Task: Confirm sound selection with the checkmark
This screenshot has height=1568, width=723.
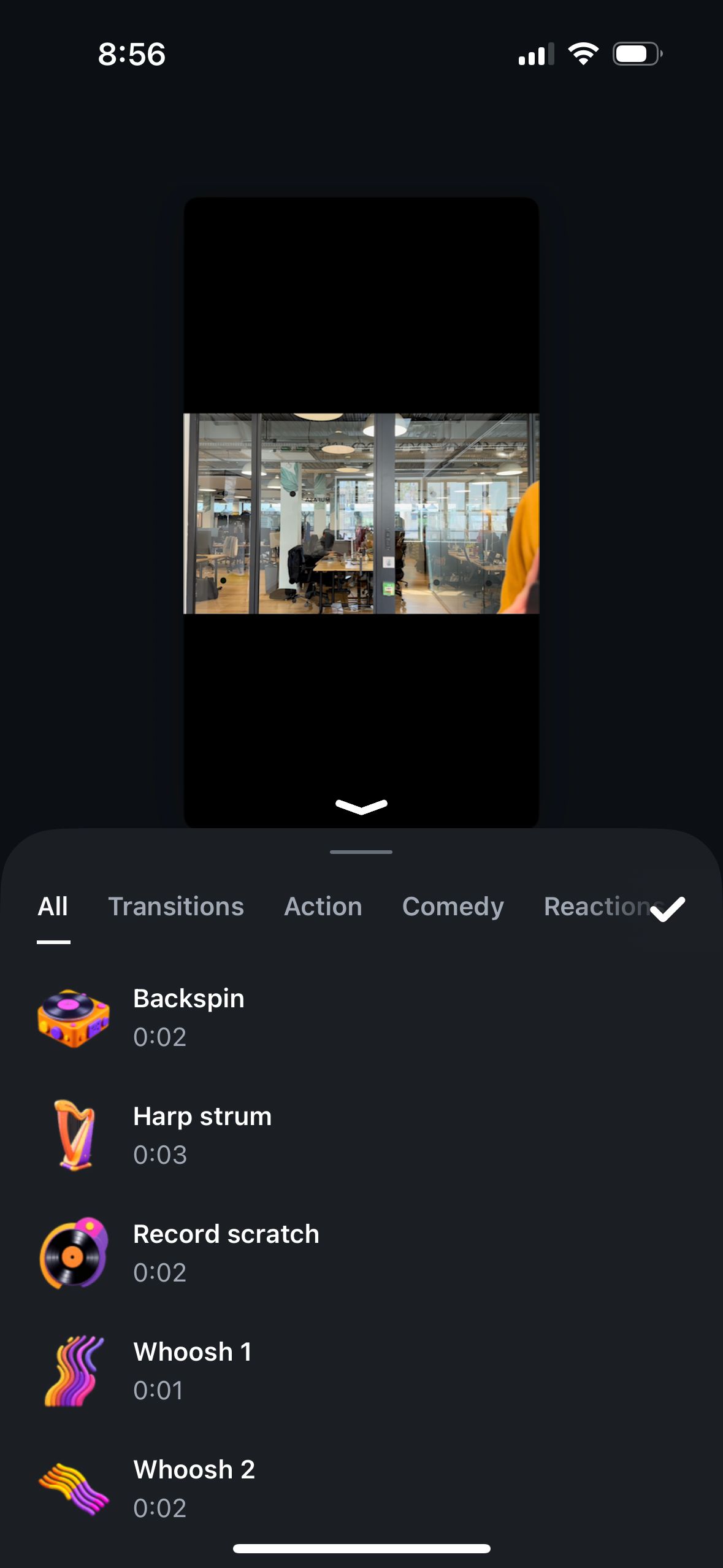Action: point(667,908)
